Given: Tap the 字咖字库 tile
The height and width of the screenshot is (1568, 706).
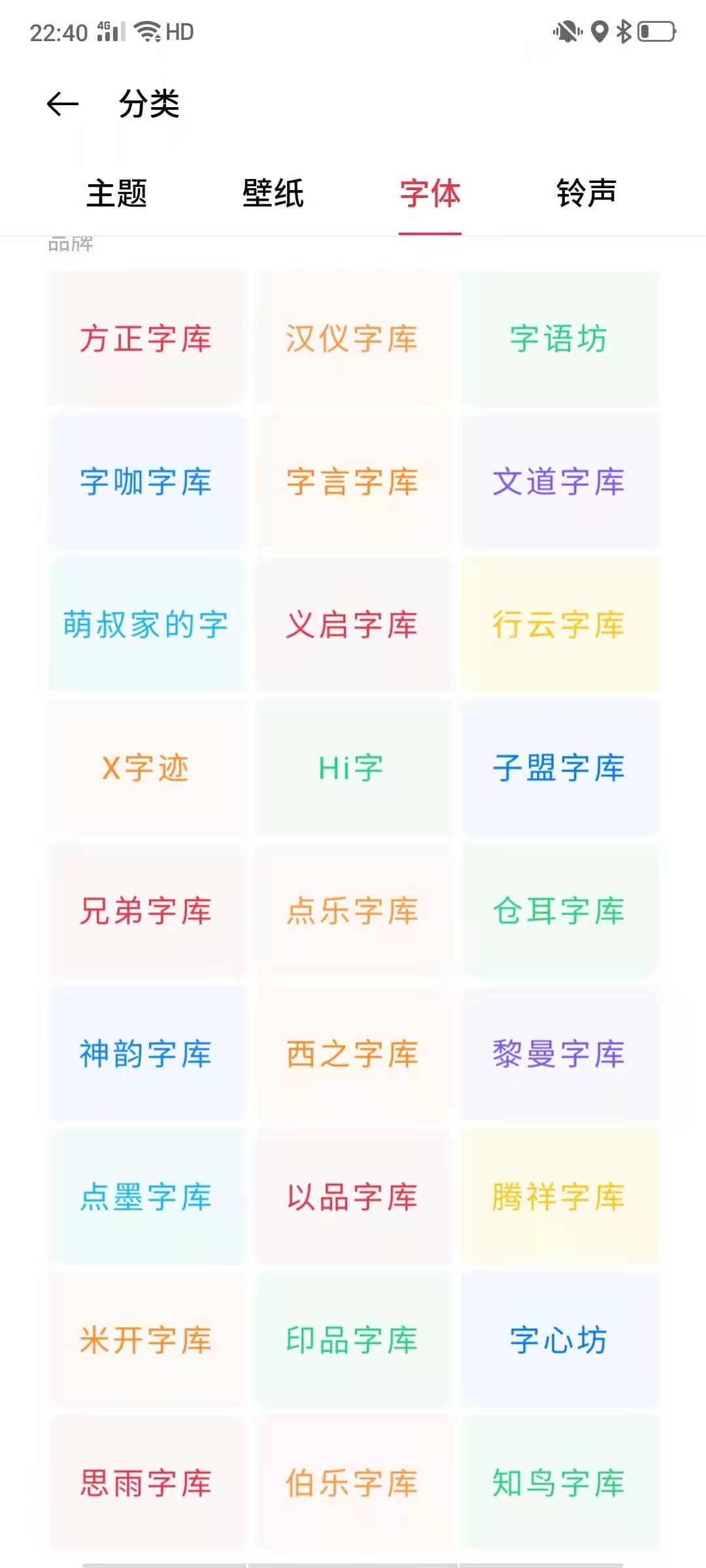Looking at the screenshot, I should click(146, 482).
